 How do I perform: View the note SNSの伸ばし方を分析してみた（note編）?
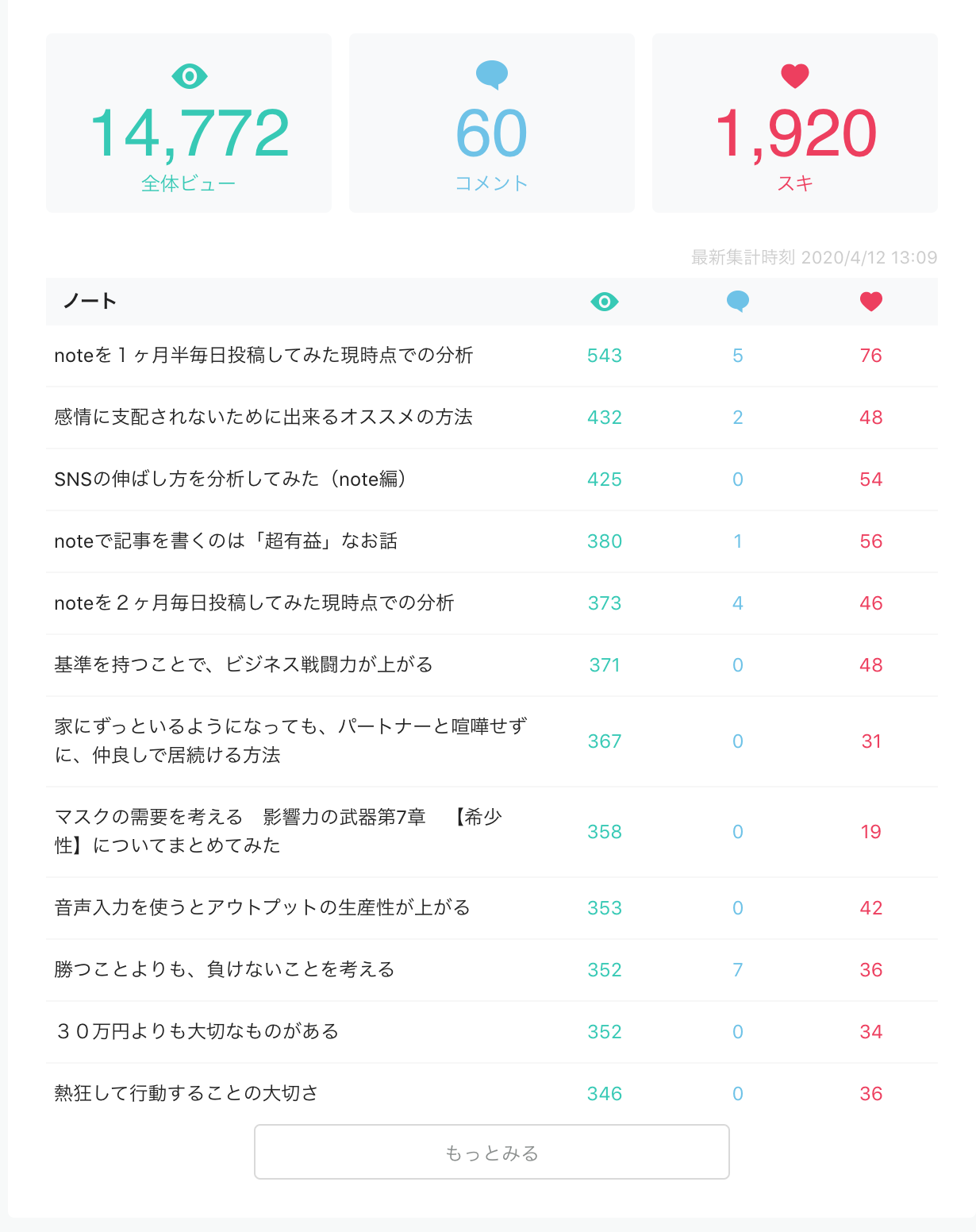[x=230, y=479]
